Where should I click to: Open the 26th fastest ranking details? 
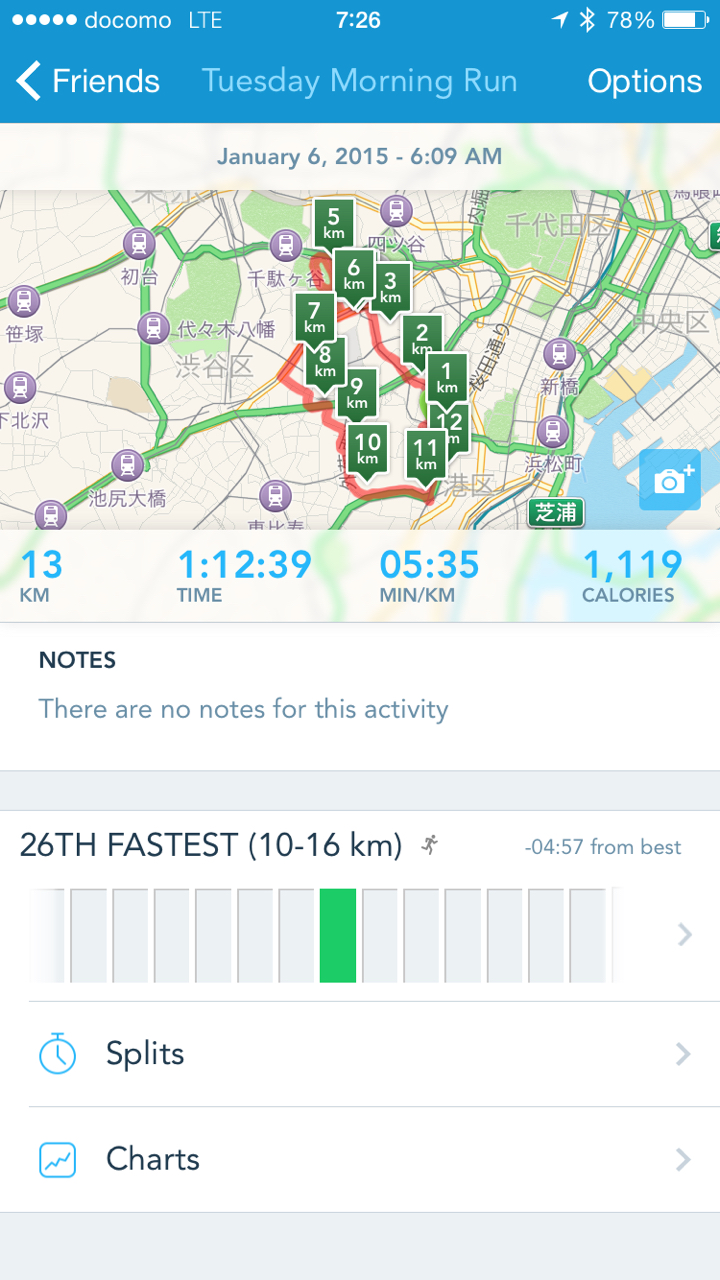coord(360,905)
